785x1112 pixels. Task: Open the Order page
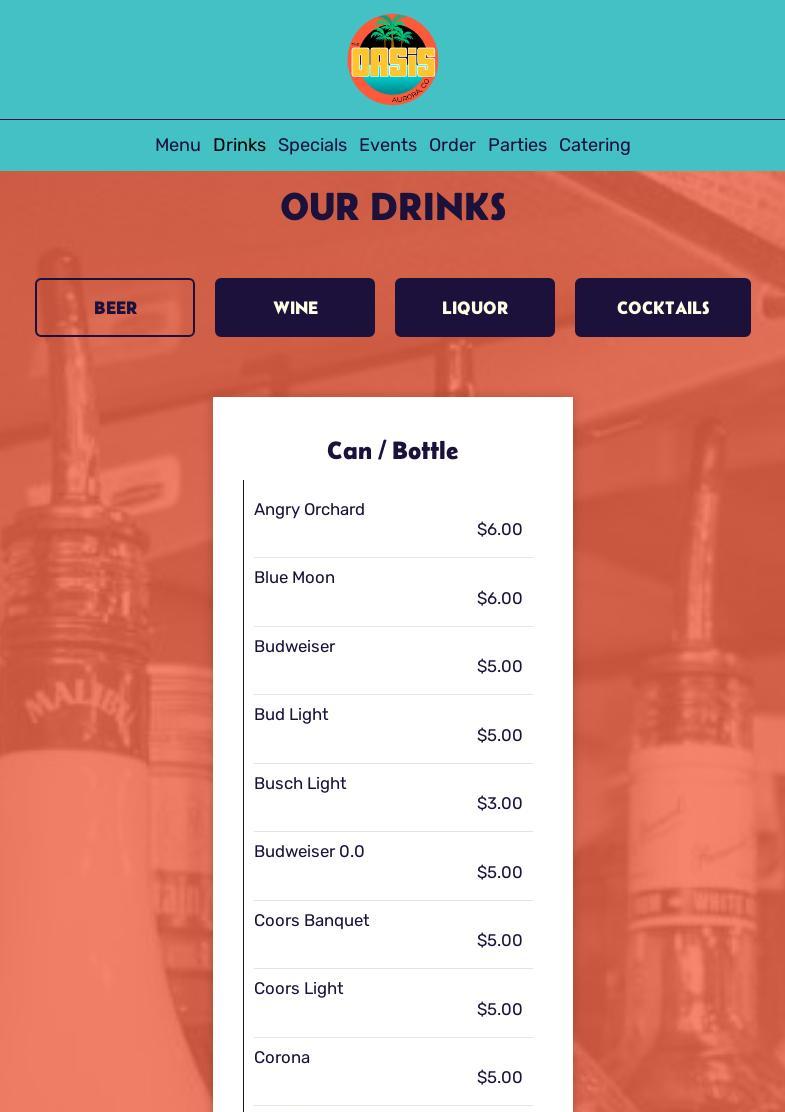pos(452,145)
